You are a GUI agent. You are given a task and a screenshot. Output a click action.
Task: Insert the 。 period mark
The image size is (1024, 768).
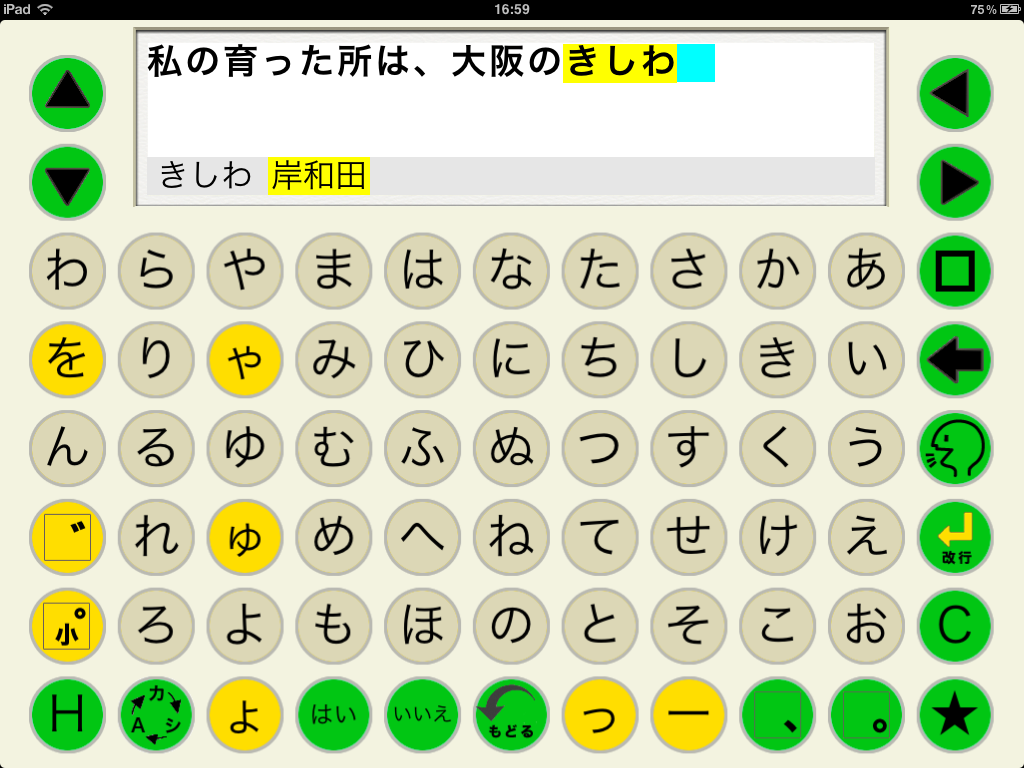click(866, 714)
